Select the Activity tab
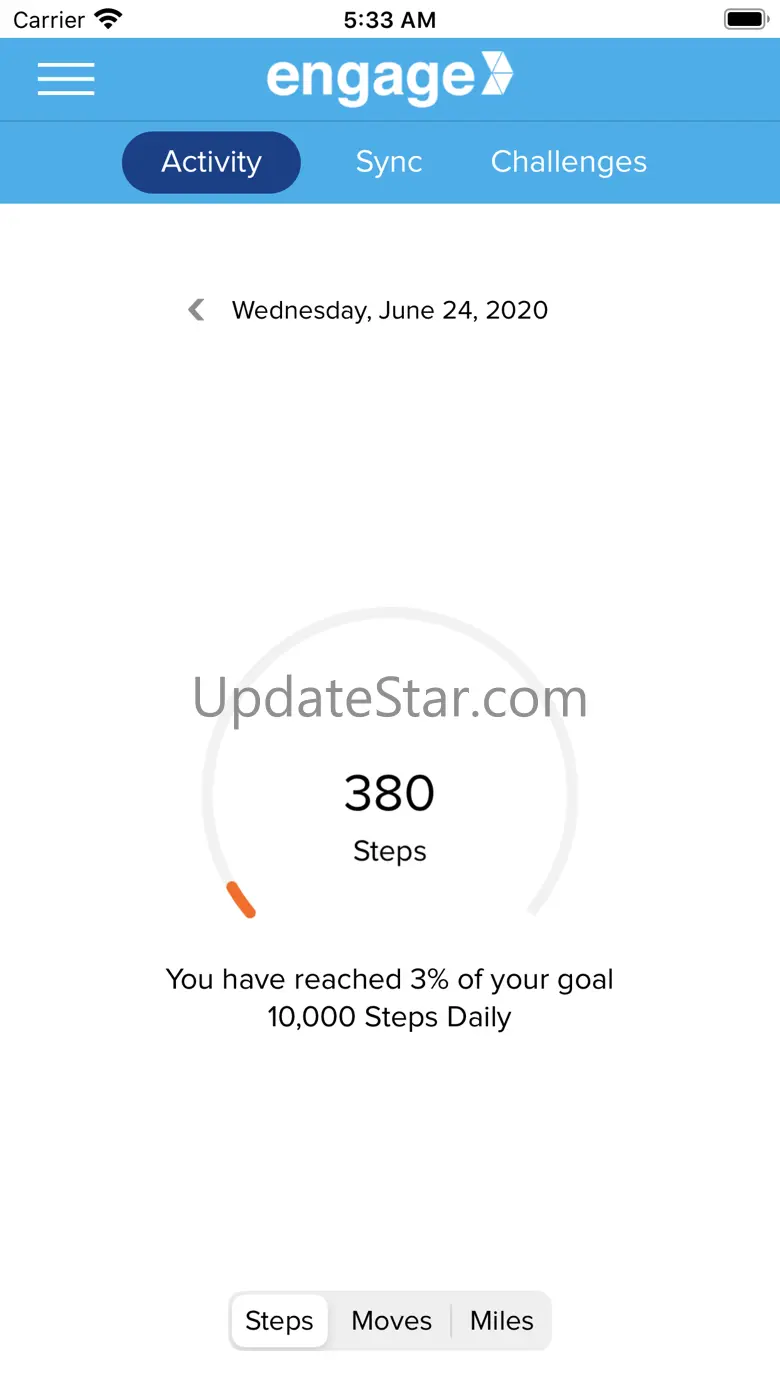This screenshot has height=1387, width=780. 211,162
